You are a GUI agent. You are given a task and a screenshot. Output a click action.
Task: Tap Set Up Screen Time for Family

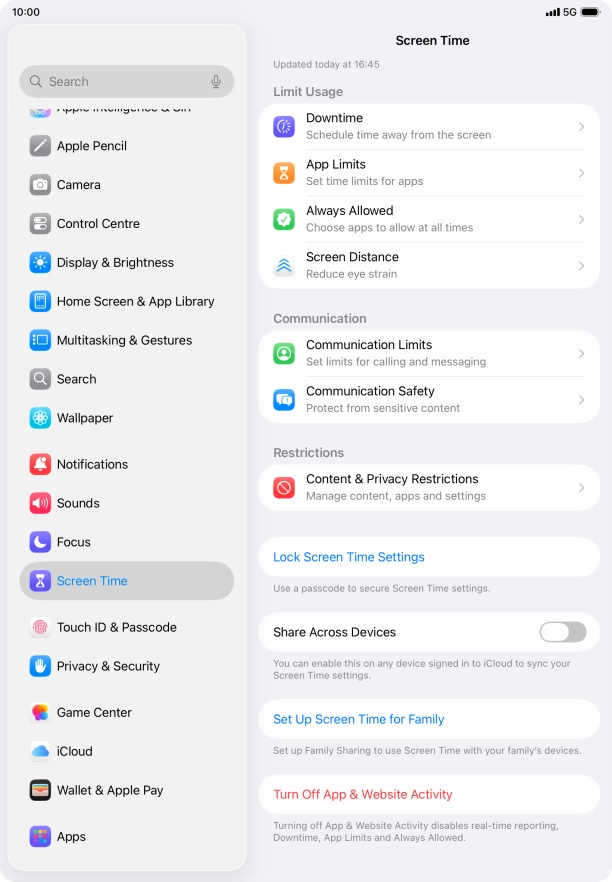coord(359,719)
